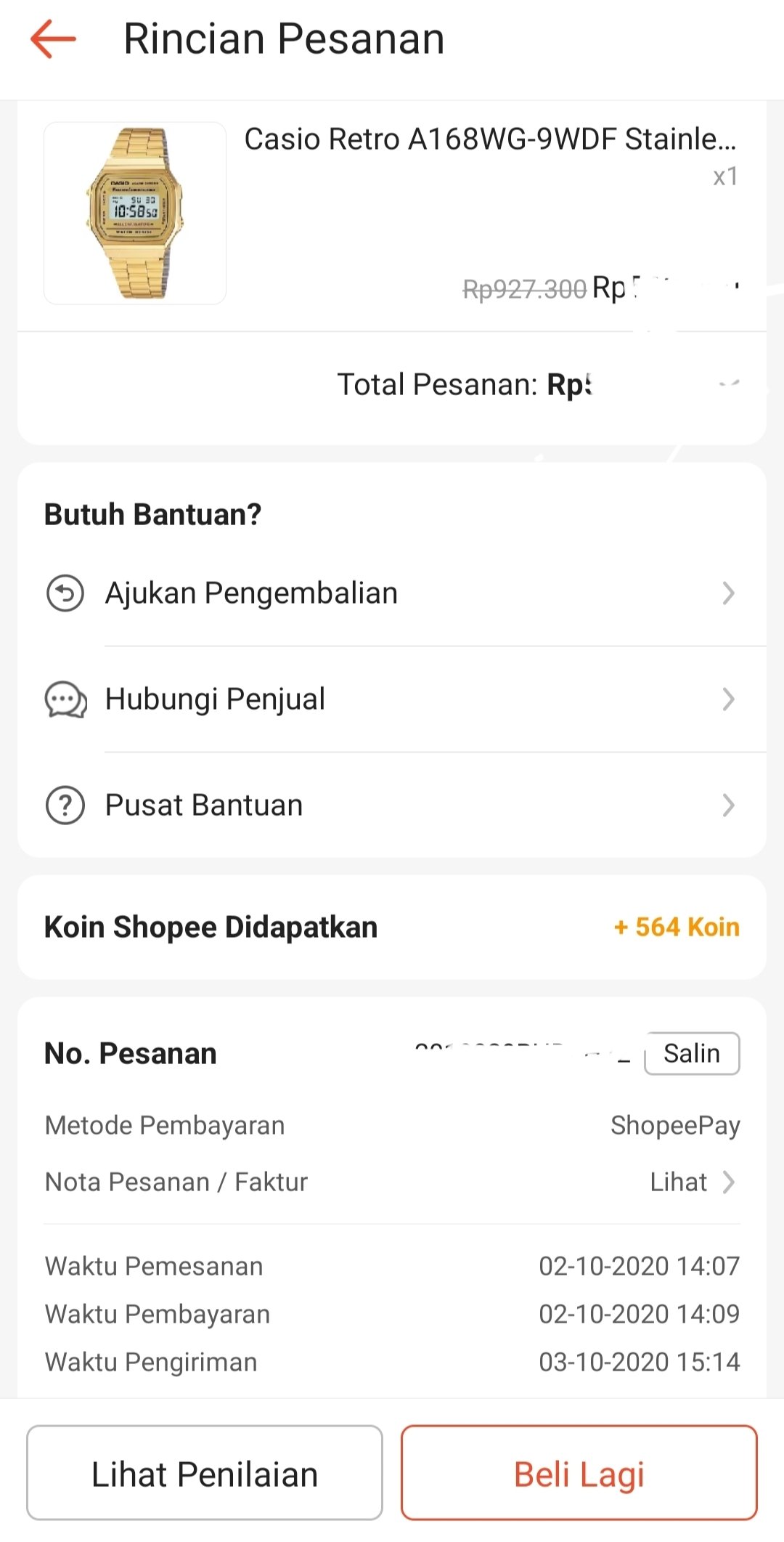The height and width of the screenshot is (1542, 784).
Task: Go back using the orange arrow
Action: click(x=53, y=38)
